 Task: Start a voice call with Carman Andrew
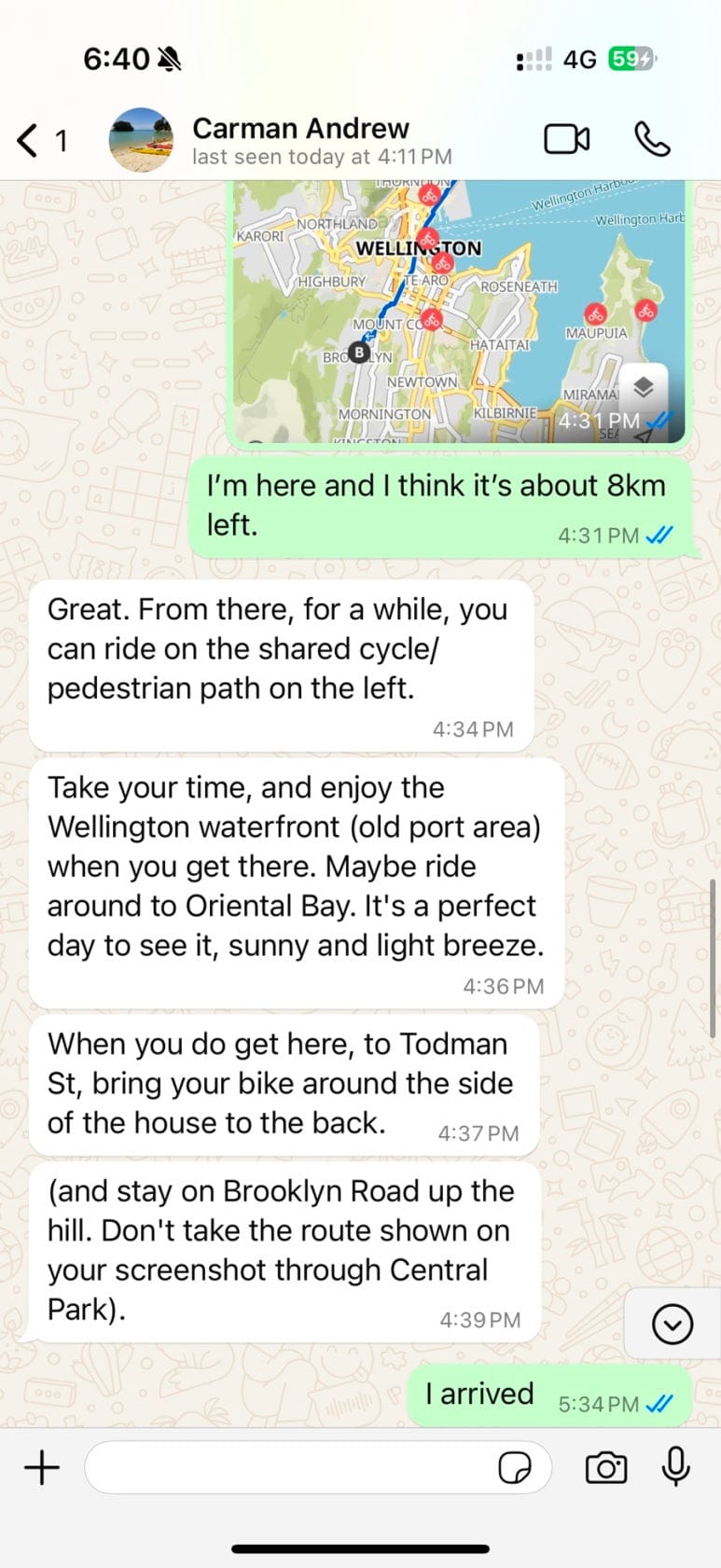point(652,140)
